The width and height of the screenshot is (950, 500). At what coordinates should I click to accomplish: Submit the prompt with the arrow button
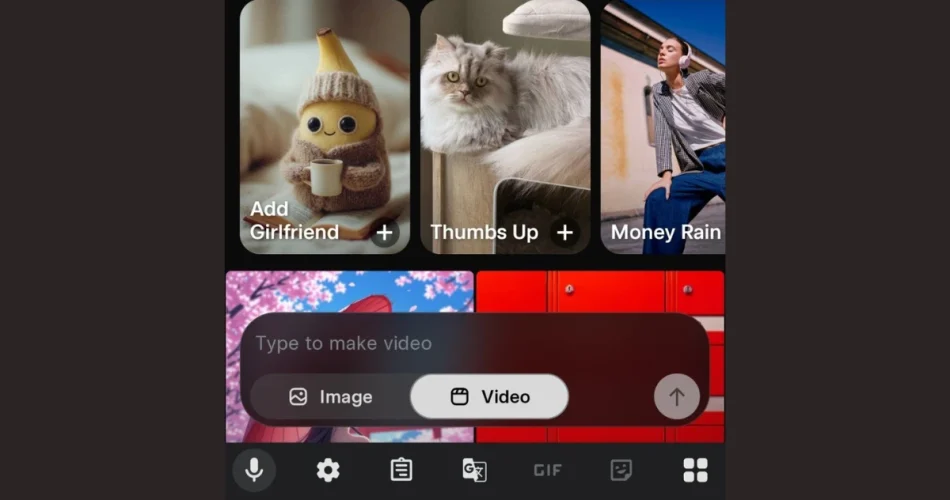click(x=677, y=397)
